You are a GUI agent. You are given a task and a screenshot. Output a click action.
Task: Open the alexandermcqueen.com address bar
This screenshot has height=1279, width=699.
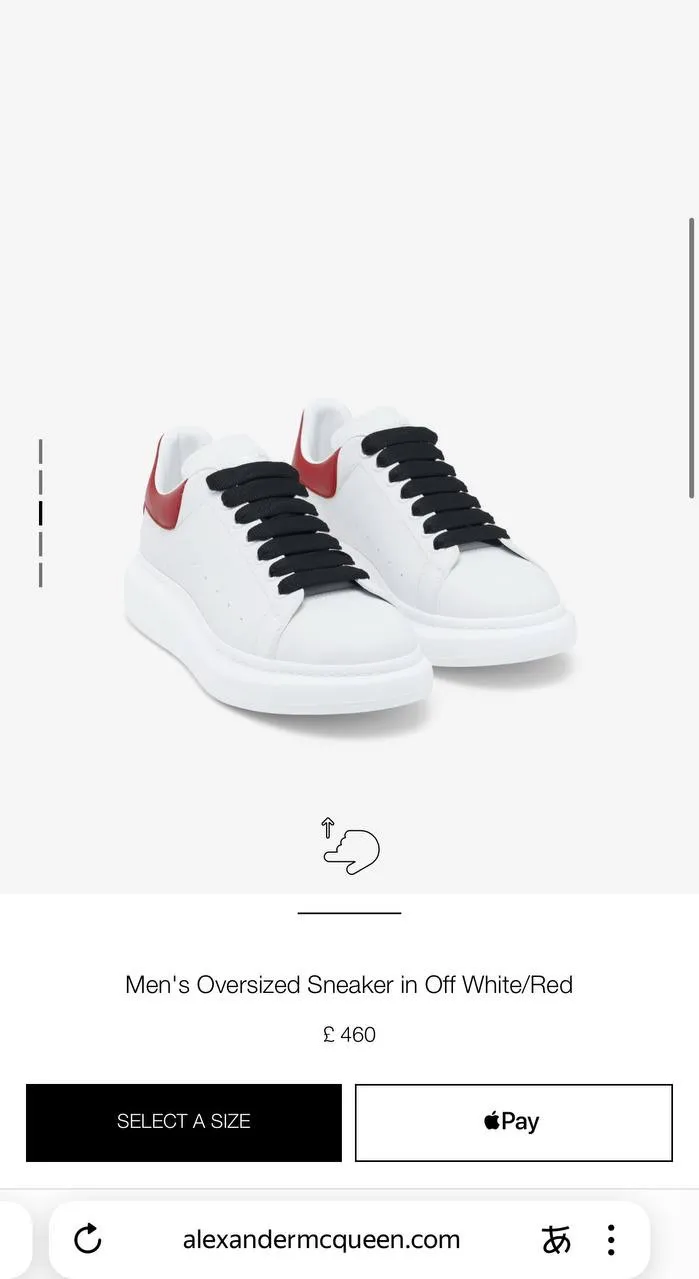[321, 1239]
